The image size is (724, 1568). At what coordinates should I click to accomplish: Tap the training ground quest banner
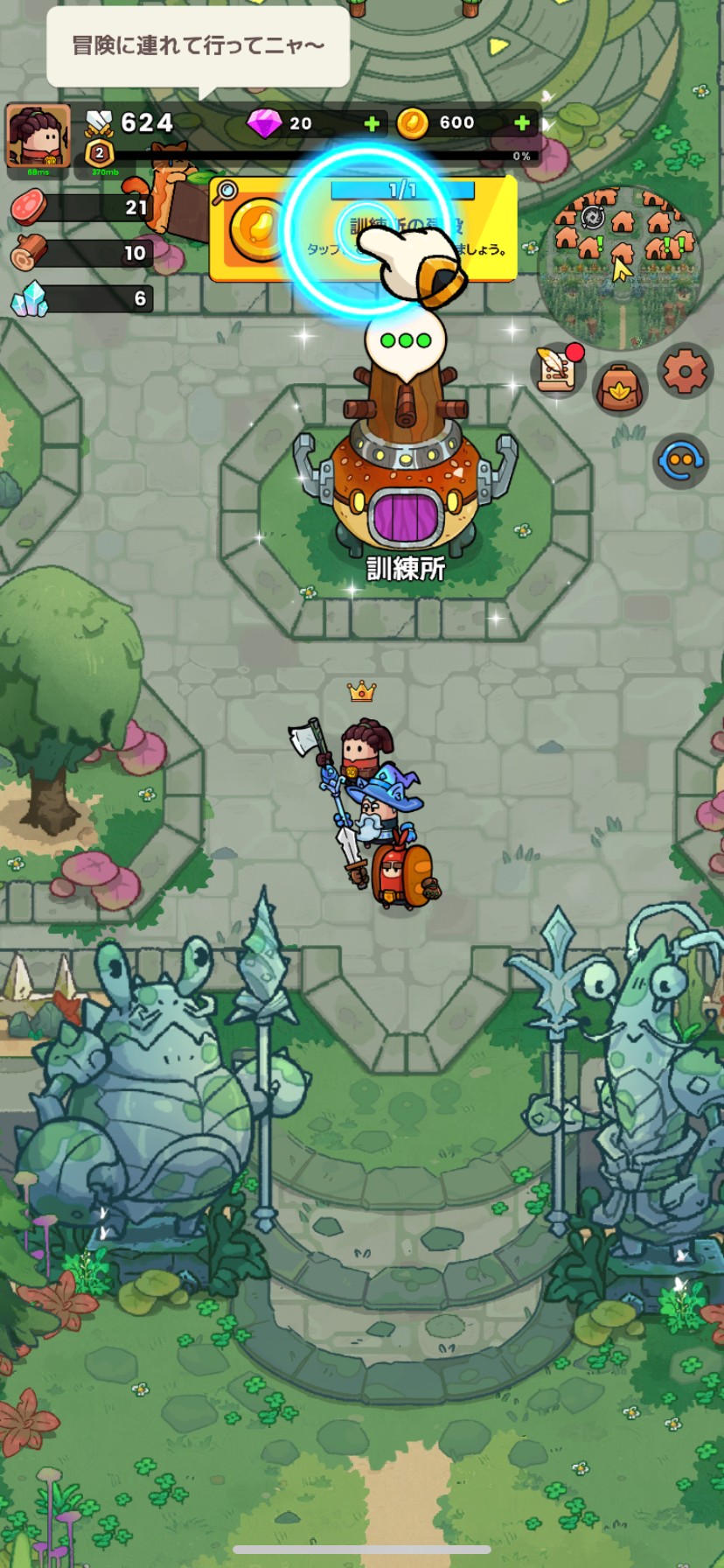click(x=363, y=229)
